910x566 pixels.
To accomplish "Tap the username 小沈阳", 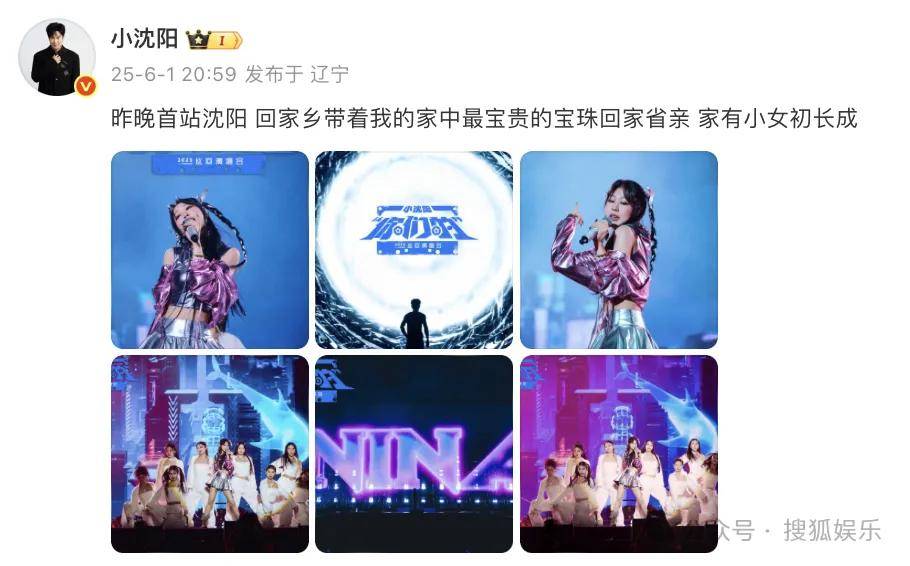I will pyautogui.click(x=144, y=39).
